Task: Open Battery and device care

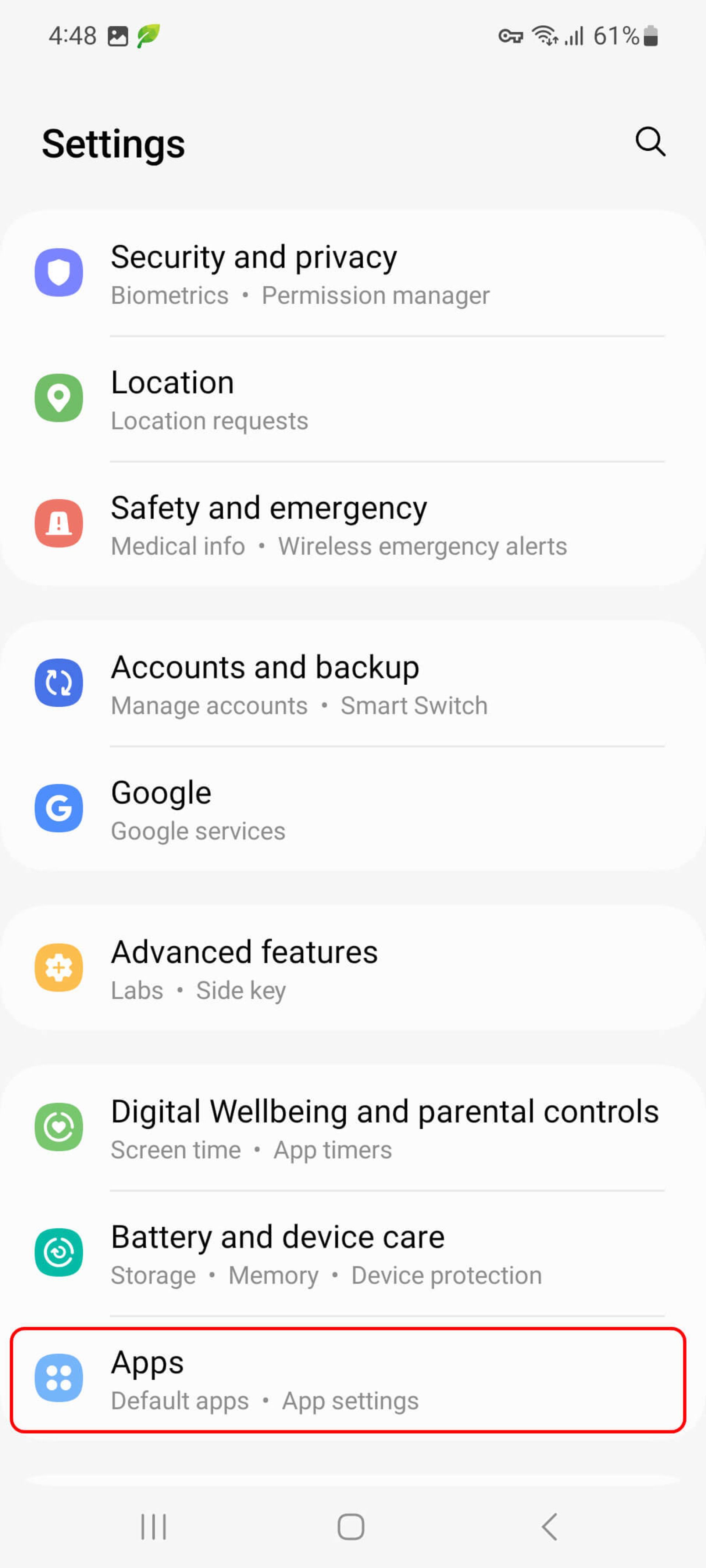Action: pyautogui.click(x=353, y=1253)
